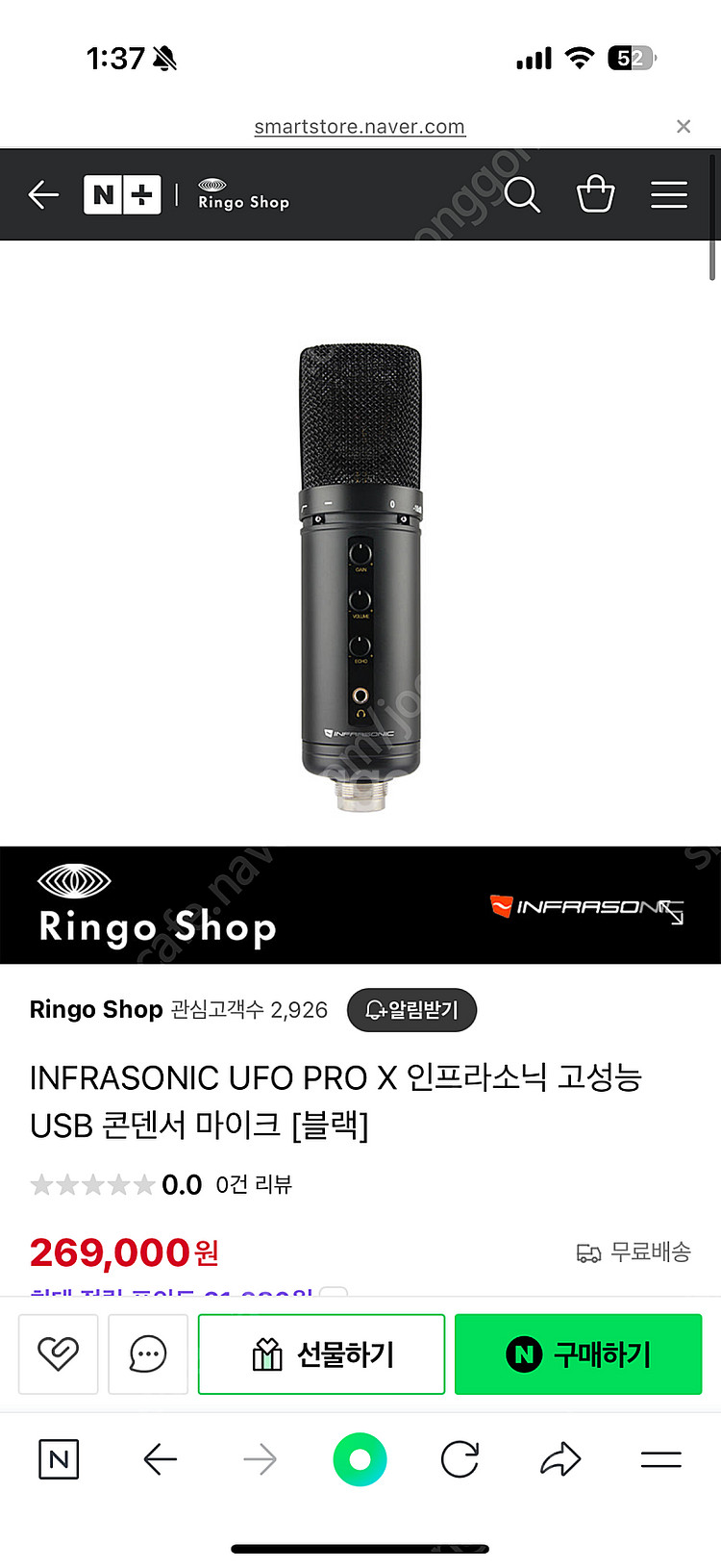Image resolution: width=721 pixels, height=1568 pixels.
Task: Enable notifications via 알림받기 toggle
Action: click(411, 1010)
